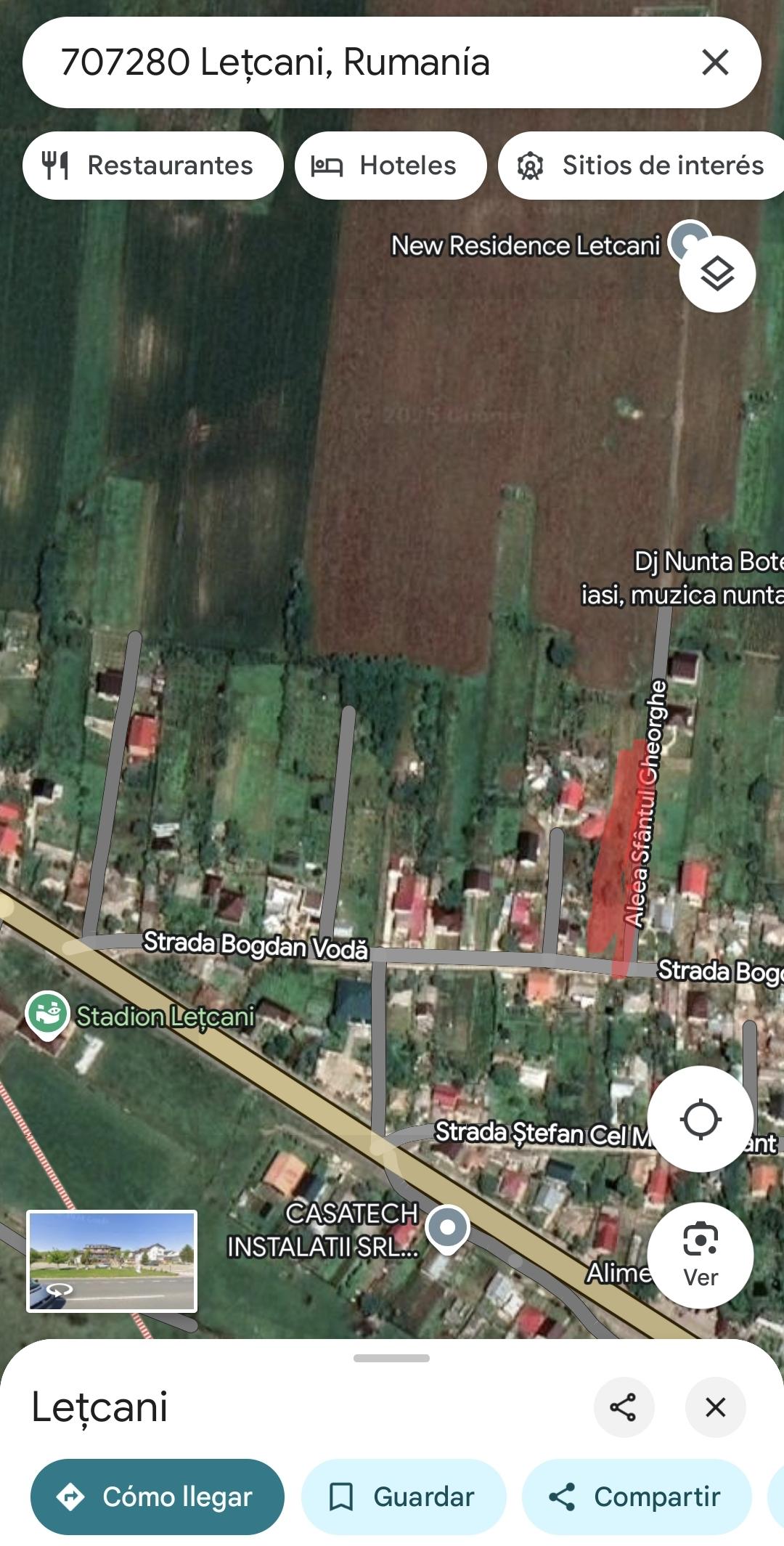Viewport: 784px width, 1546px height.
Task: Tap the Compartir button
Action: click(x=636, y=1497)
